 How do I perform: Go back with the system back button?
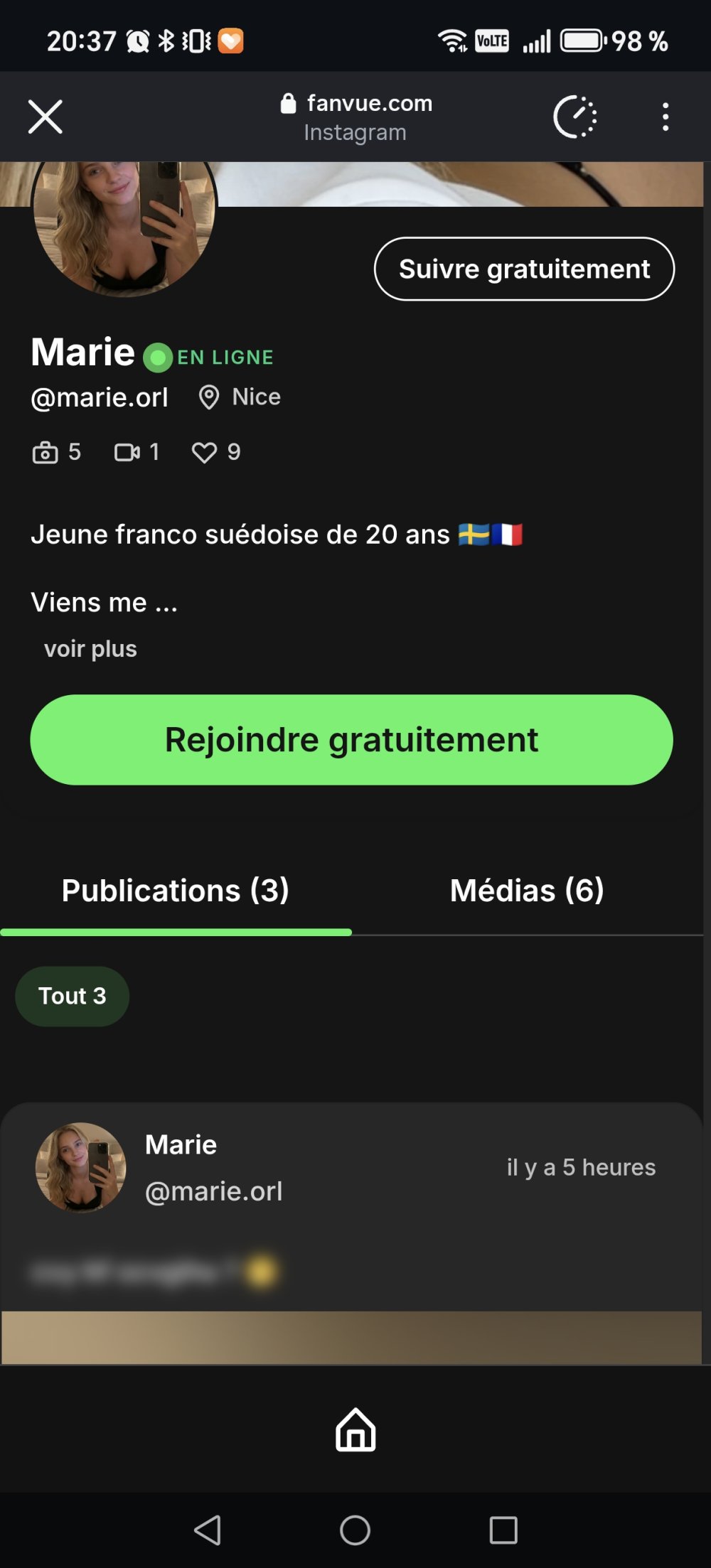pos(208,1530)
